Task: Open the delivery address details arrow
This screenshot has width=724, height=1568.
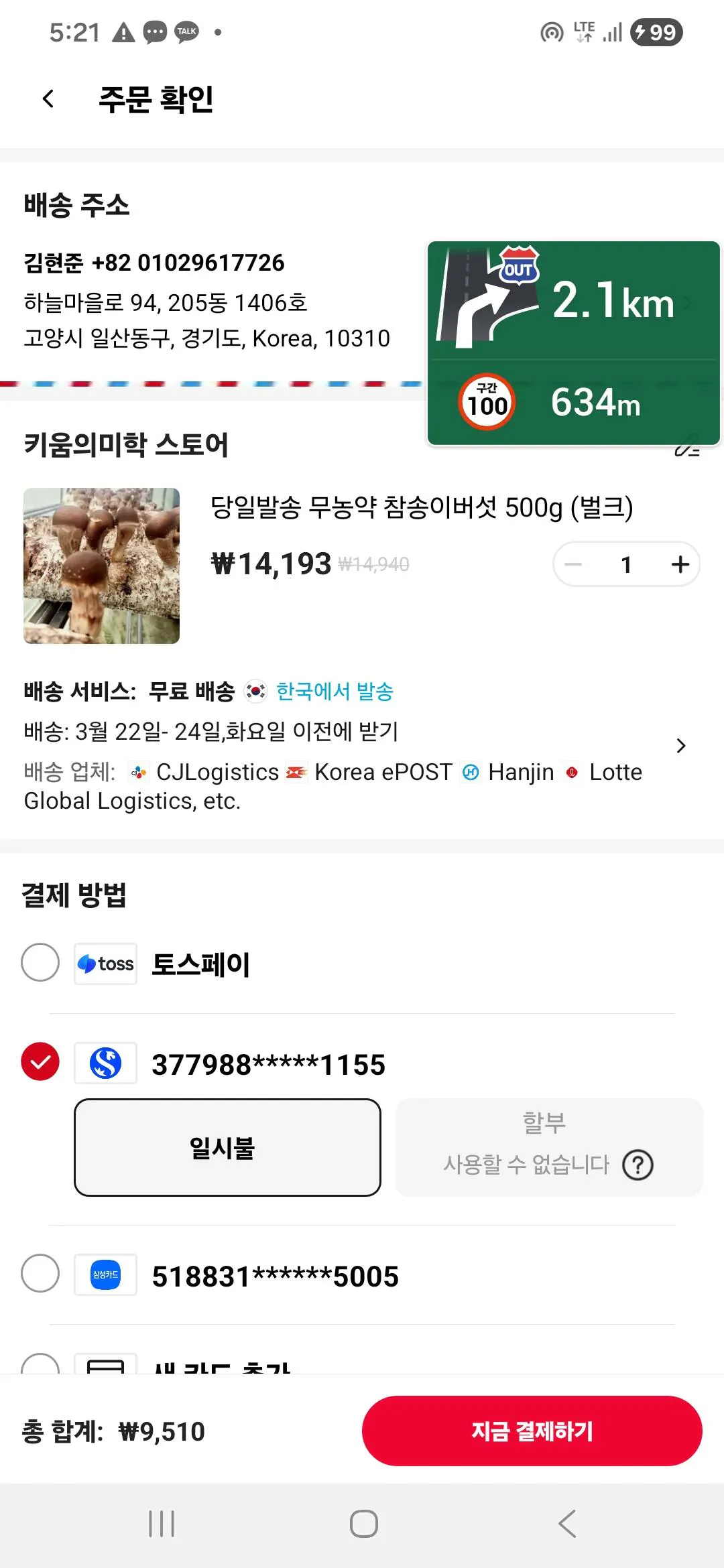Action: pos(689,303)
